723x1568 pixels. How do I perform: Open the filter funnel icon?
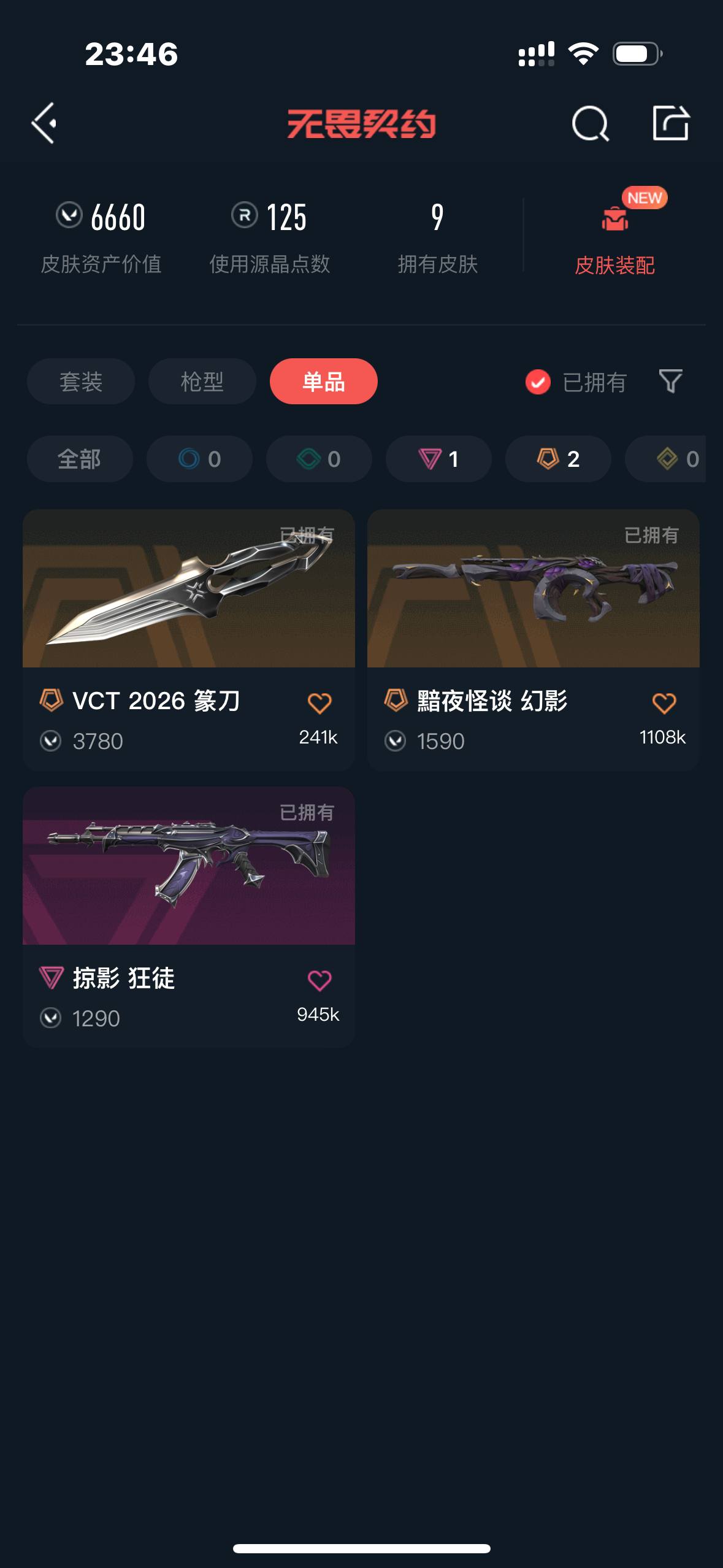point(672,382)
